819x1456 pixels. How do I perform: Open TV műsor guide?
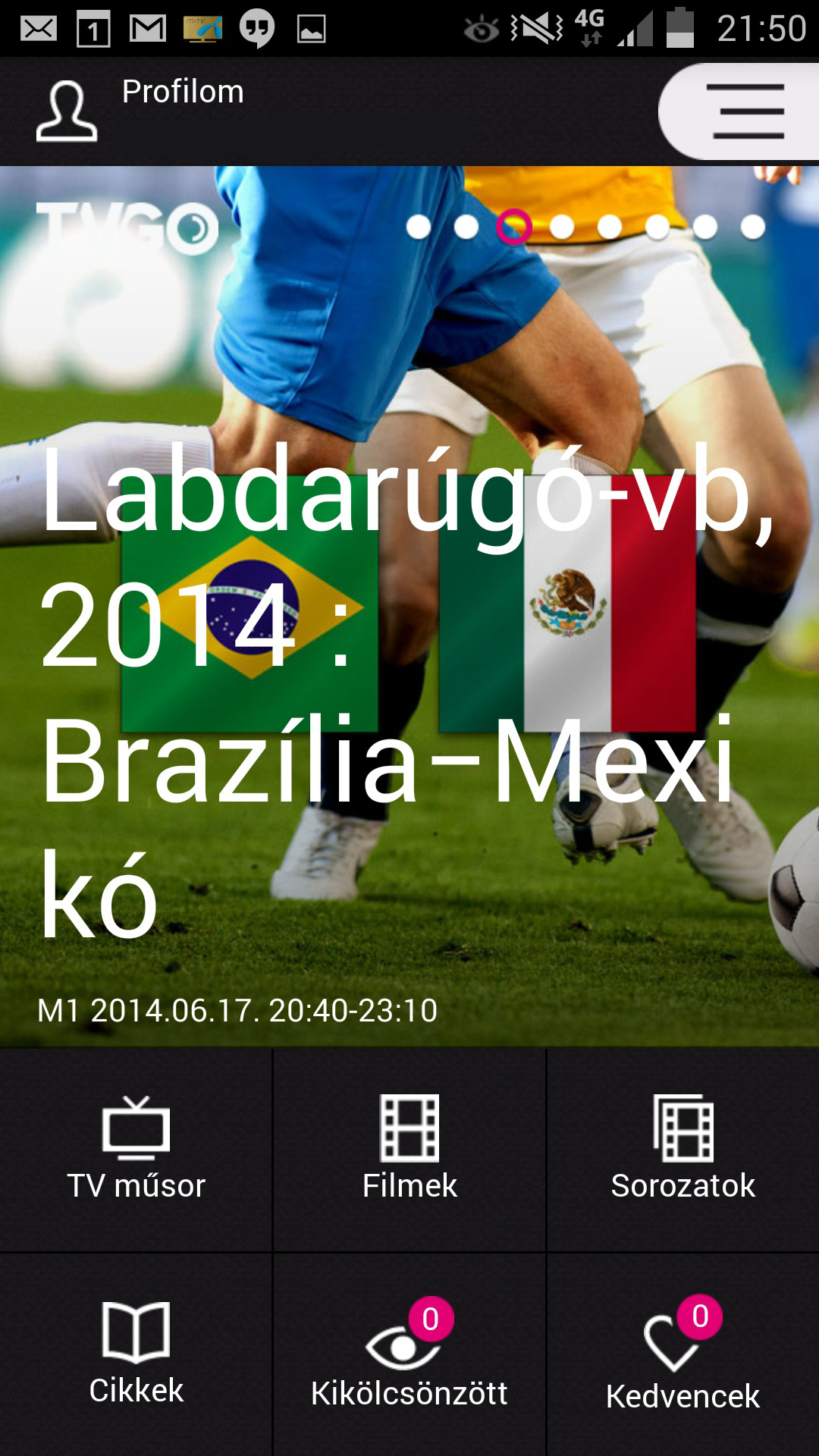[136, 1150]
